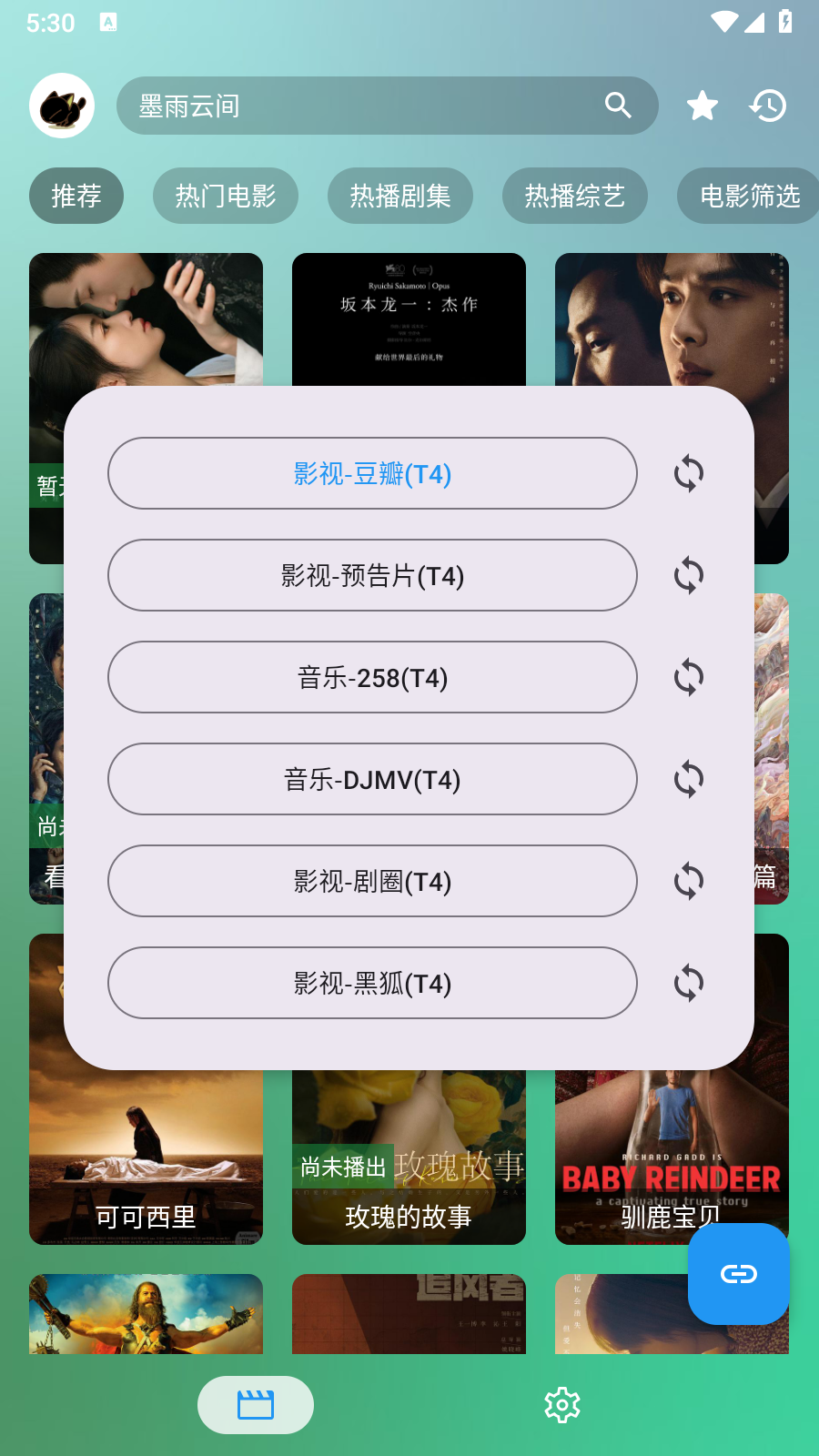
Task: Open the settings gear tab
Action: click(x=562, y=1405)
